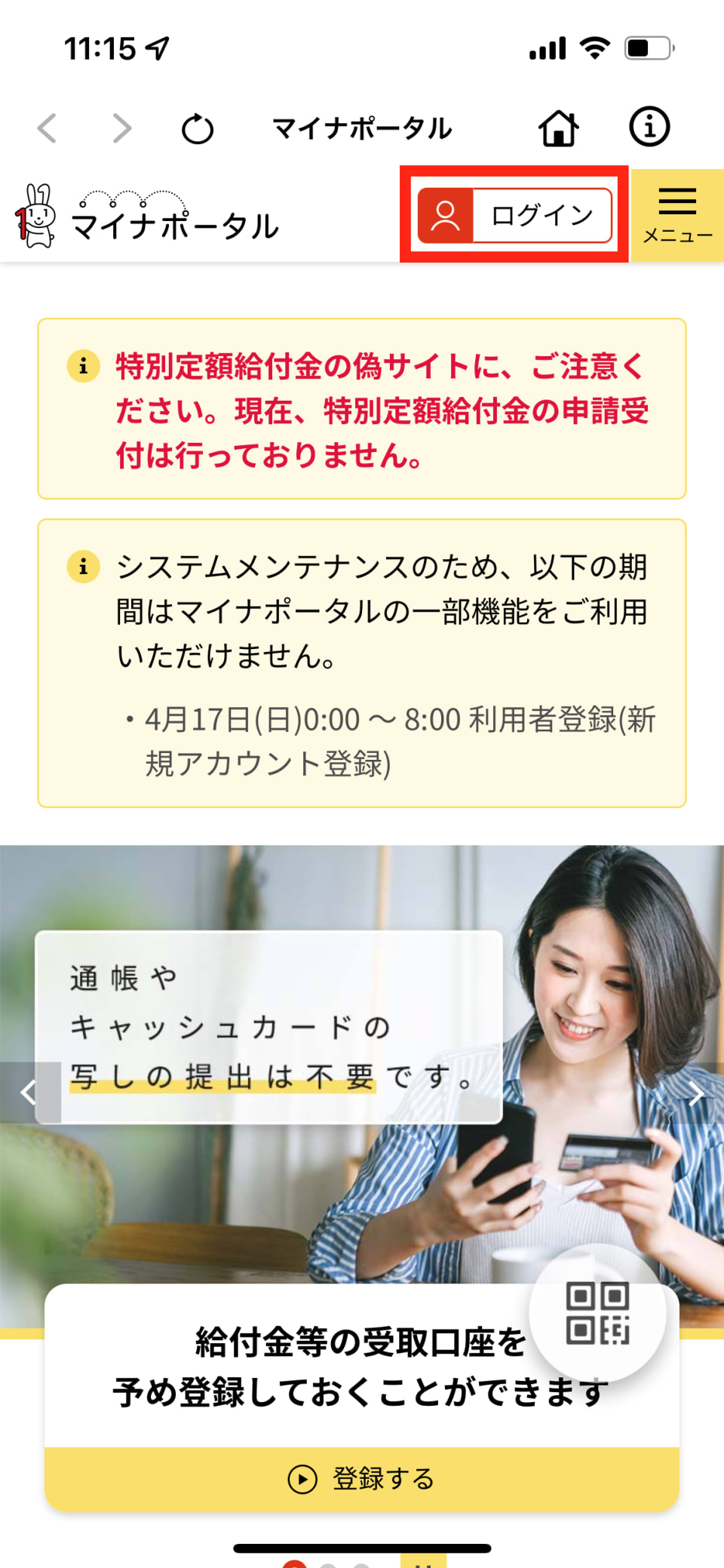Show previous carousel slide
Image resolution: width=724 pixels, height=1568 pixels.
29,1092
